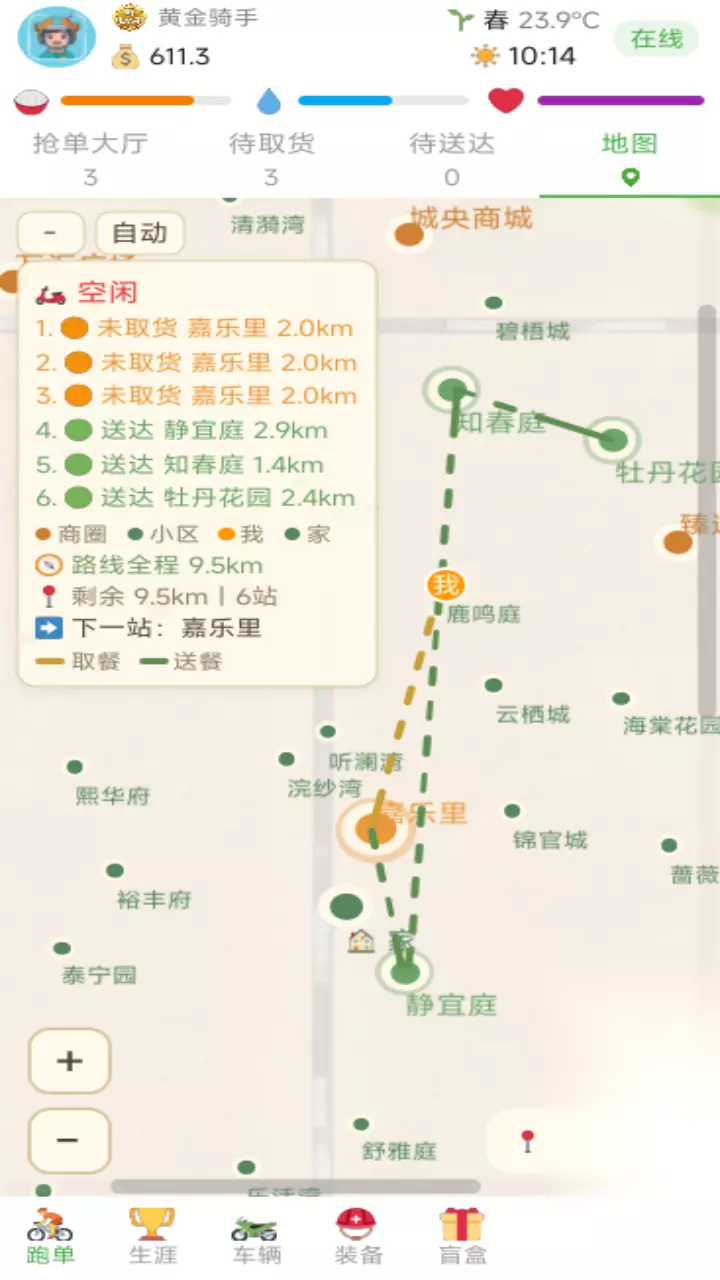Select the 地图 map tab

[630, 160]
